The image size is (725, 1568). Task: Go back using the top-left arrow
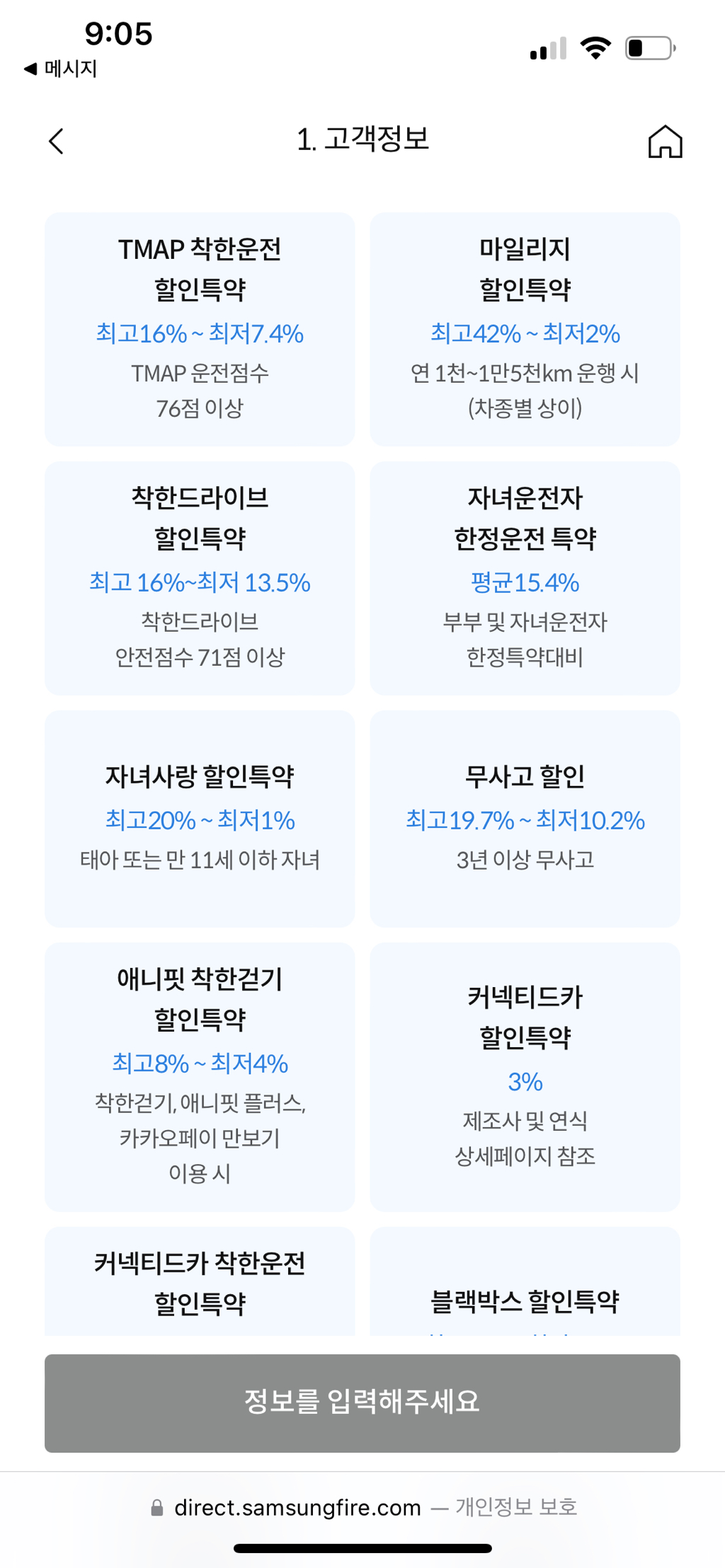(x=57, y=141)
